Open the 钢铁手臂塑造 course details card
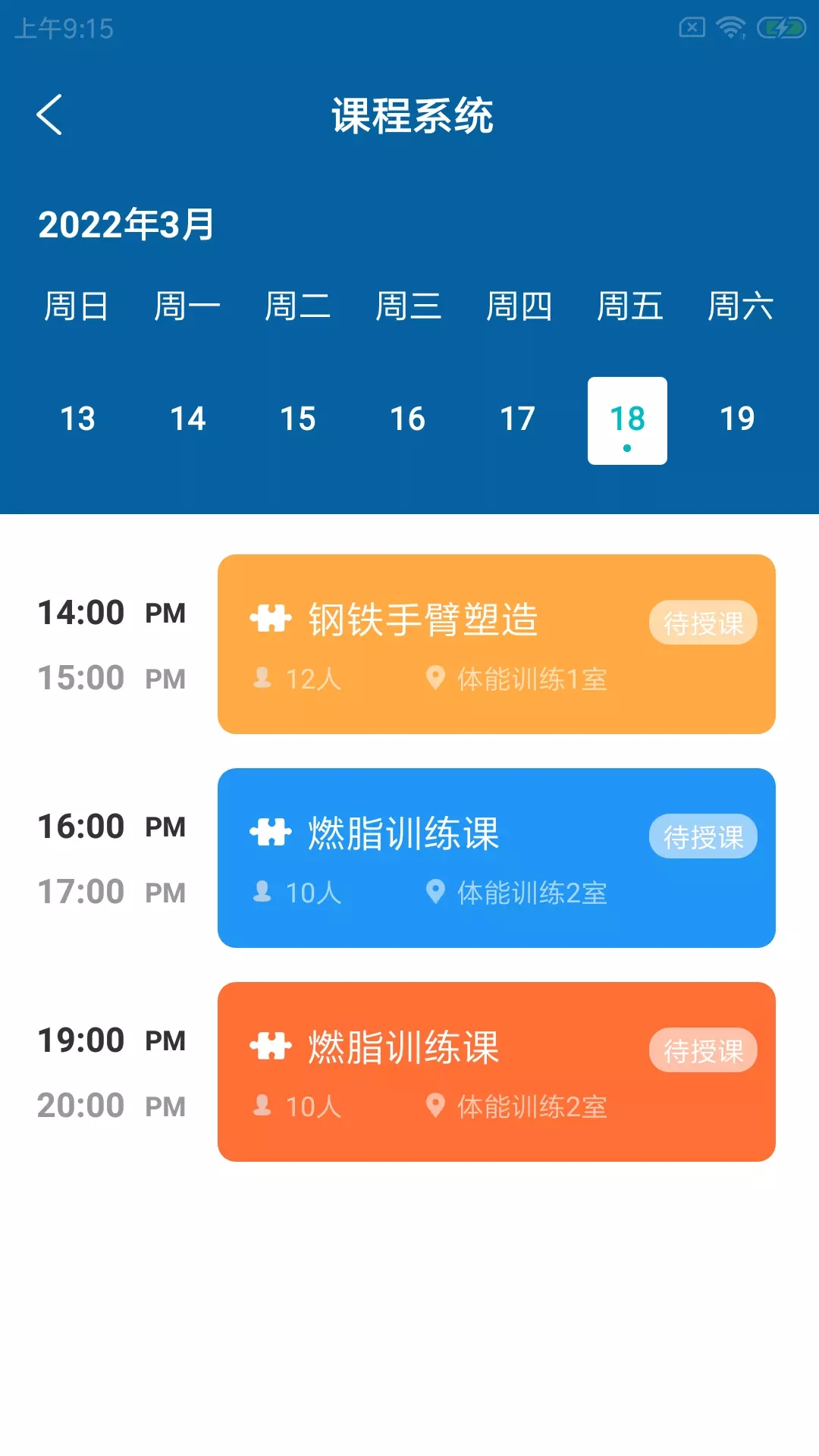Viewport: 819px width, 1456px height. click(x=497, y=645)
